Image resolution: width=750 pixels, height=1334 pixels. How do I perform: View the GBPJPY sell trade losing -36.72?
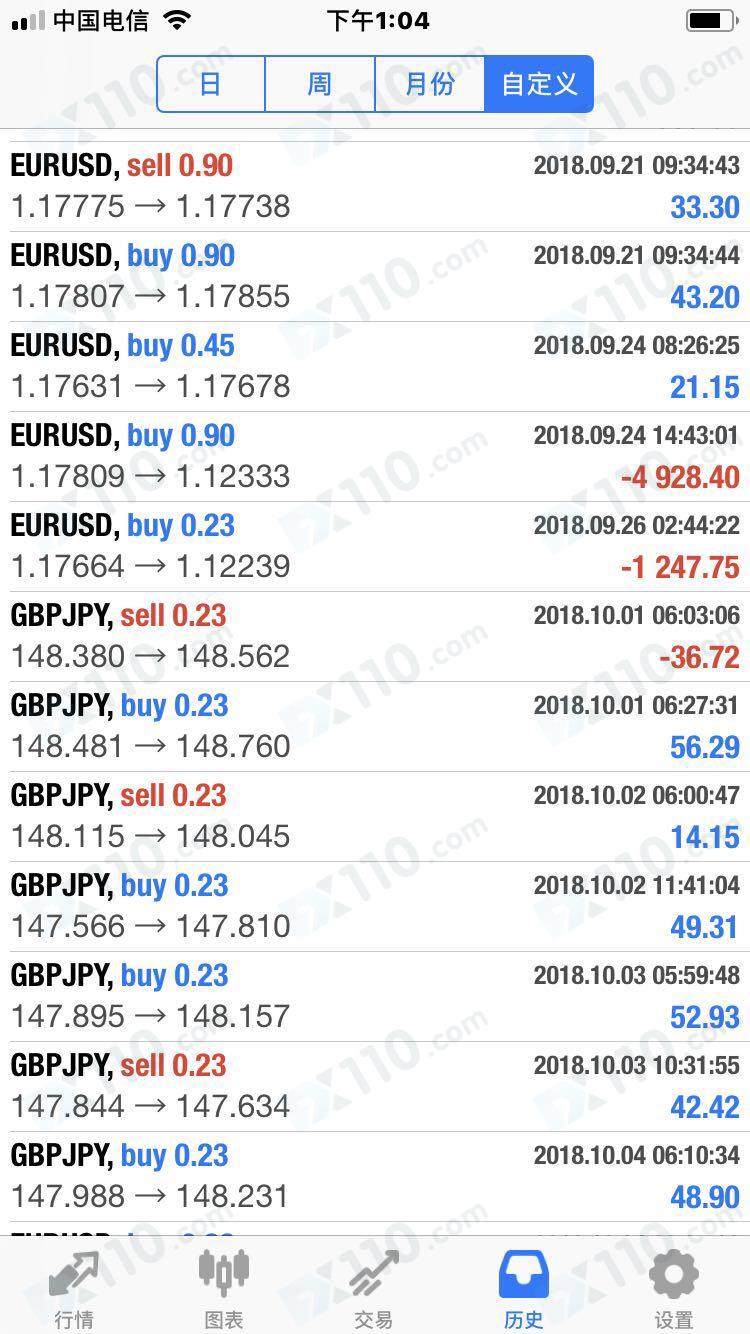tap(375, 637)
